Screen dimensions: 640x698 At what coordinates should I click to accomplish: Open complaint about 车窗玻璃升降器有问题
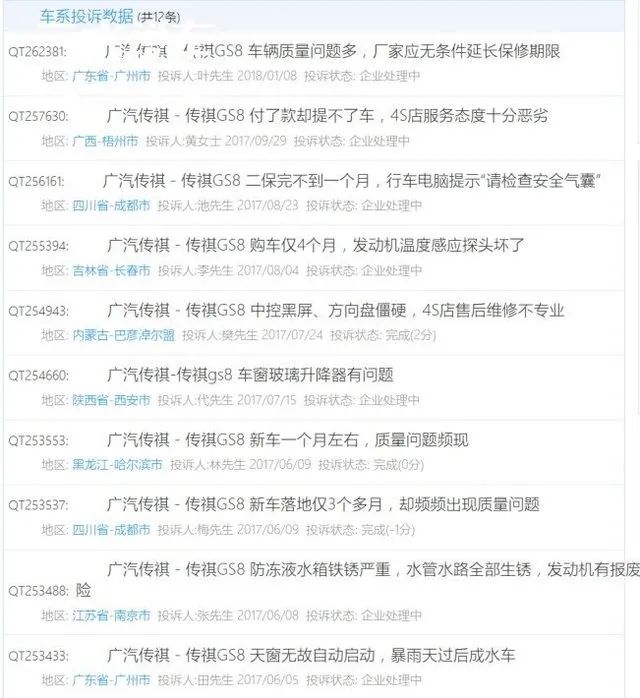[250, 375]
